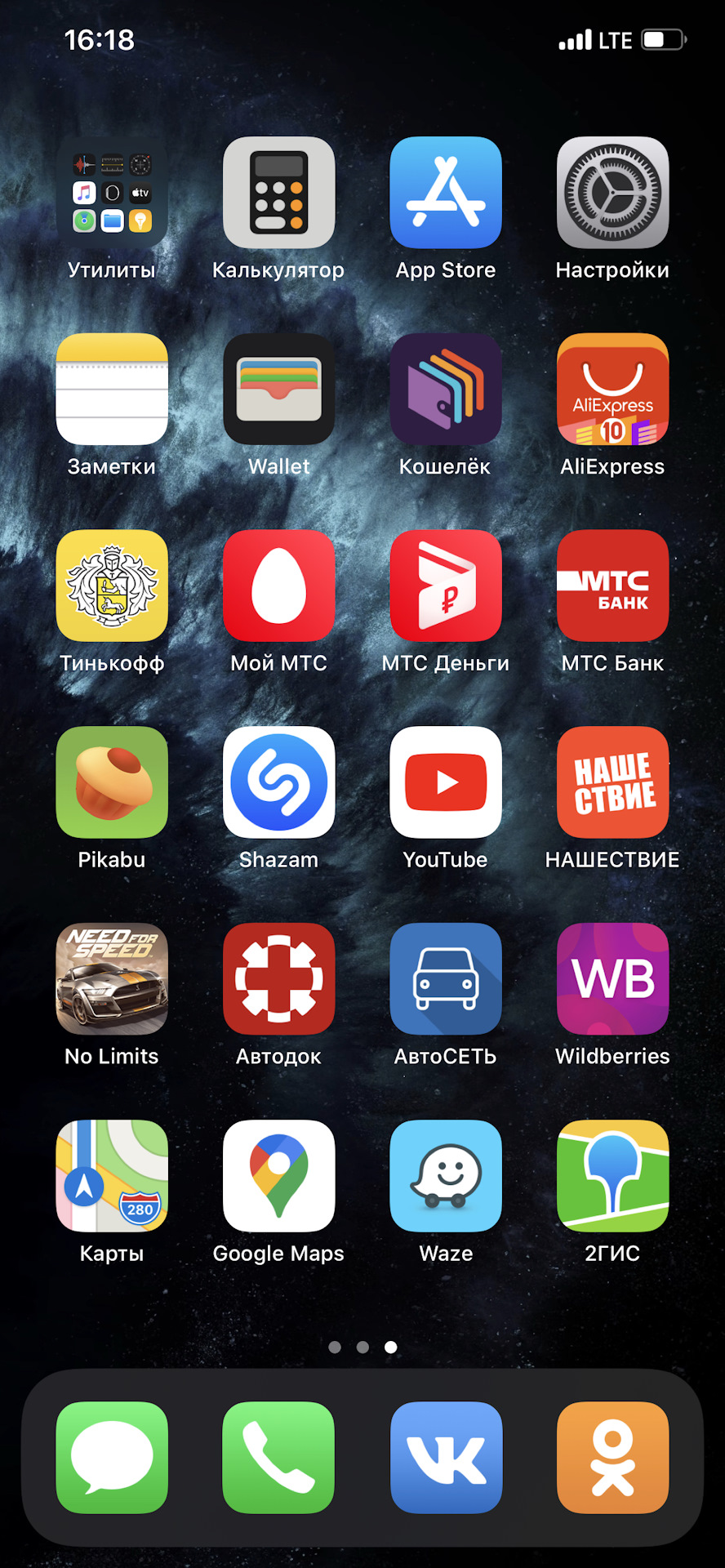
Task: Launch Shazam
Action: (x=278, y=782)
